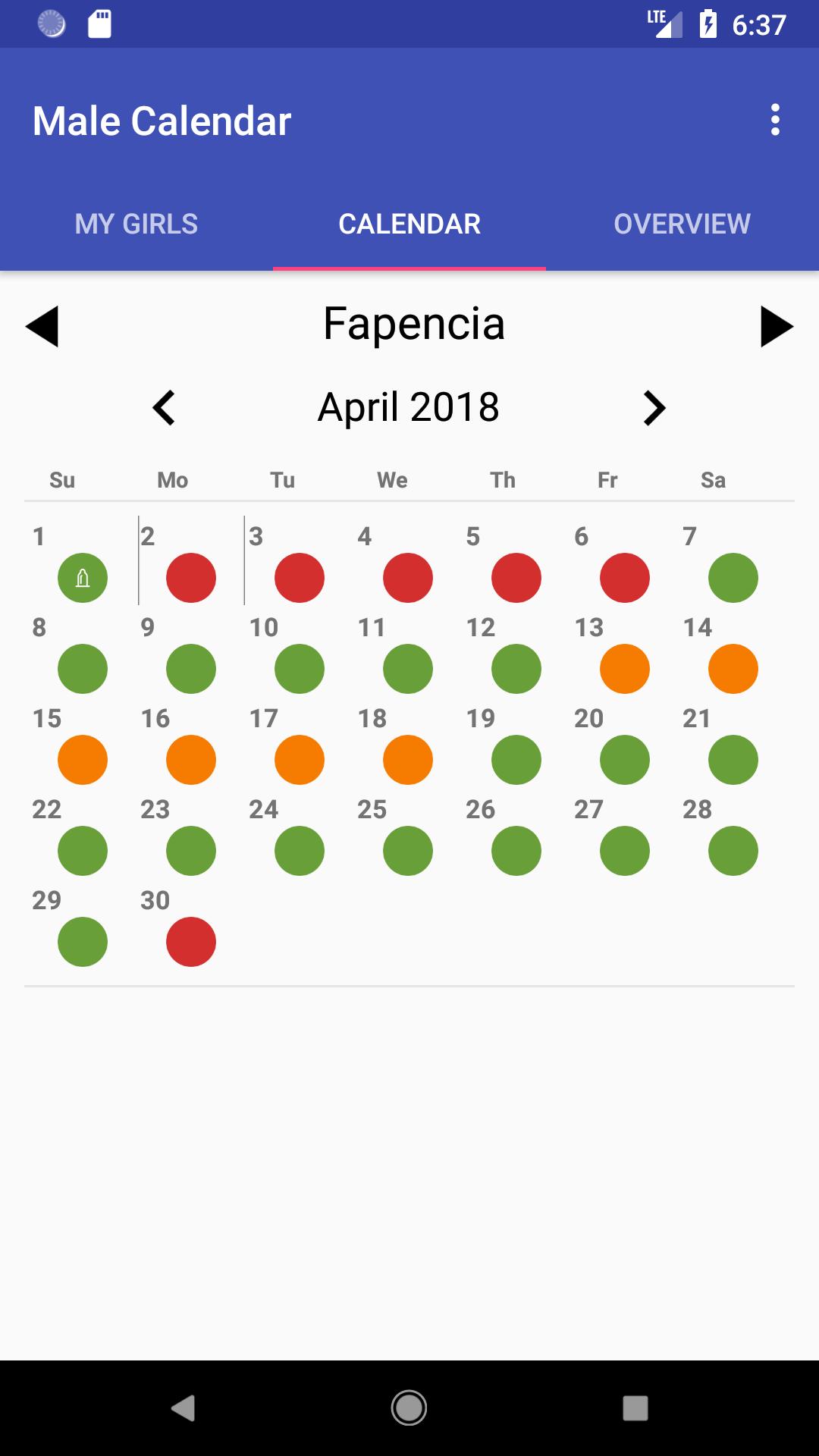Switch to the MY GIRLS tab
Screen dimensions: 819x1456
(136, 224)
